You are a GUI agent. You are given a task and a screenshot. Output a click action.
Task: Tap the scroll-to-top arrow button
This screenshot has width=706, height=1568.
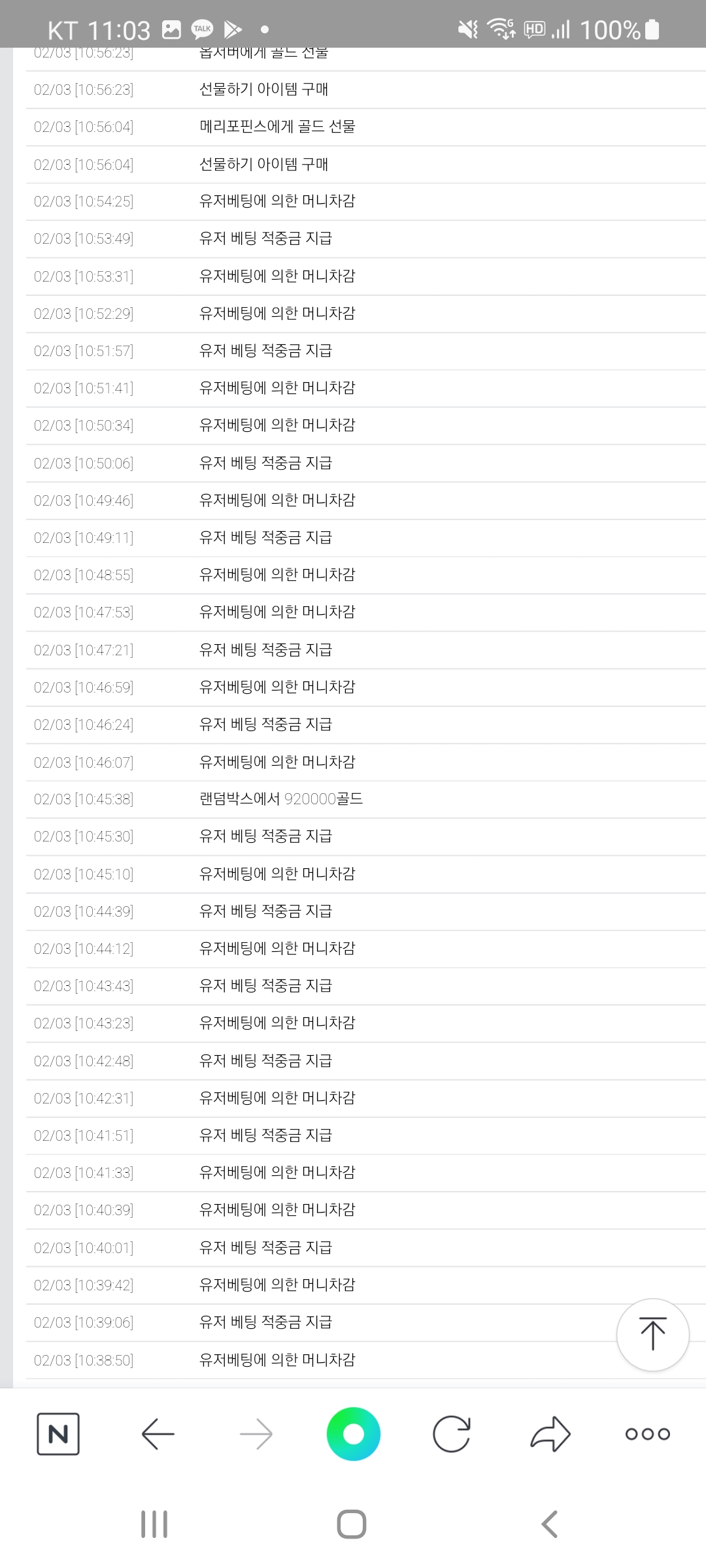[x=652, y=1334]
